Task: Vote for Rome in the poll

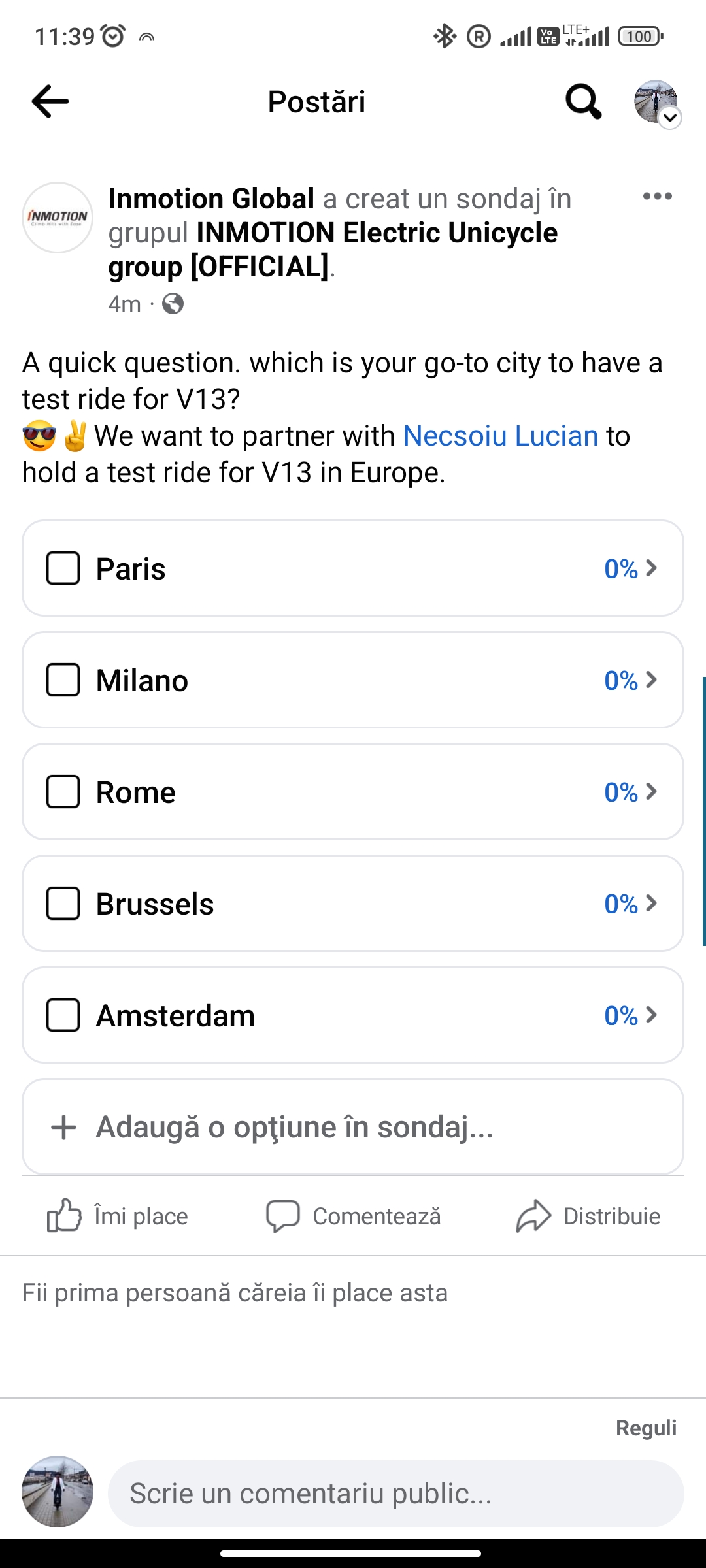Action: click(63, 792)
